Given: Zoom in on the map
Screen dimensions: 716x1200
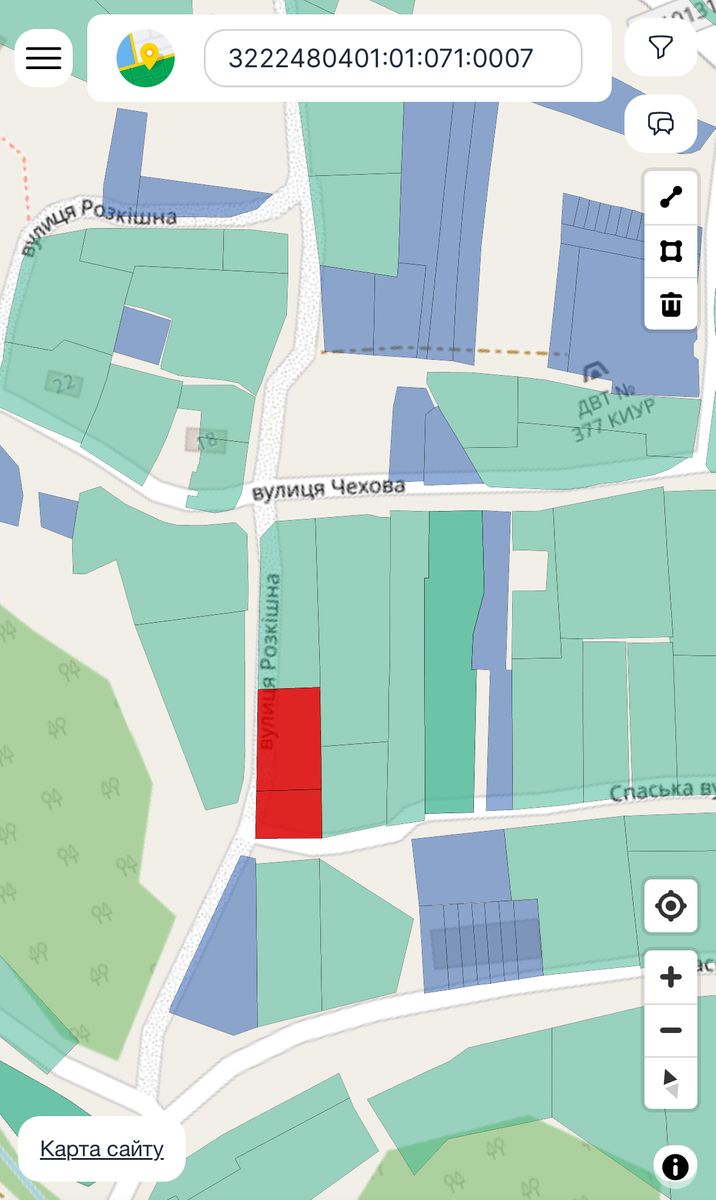Looking at the screenshot, I should coord(670,977).
